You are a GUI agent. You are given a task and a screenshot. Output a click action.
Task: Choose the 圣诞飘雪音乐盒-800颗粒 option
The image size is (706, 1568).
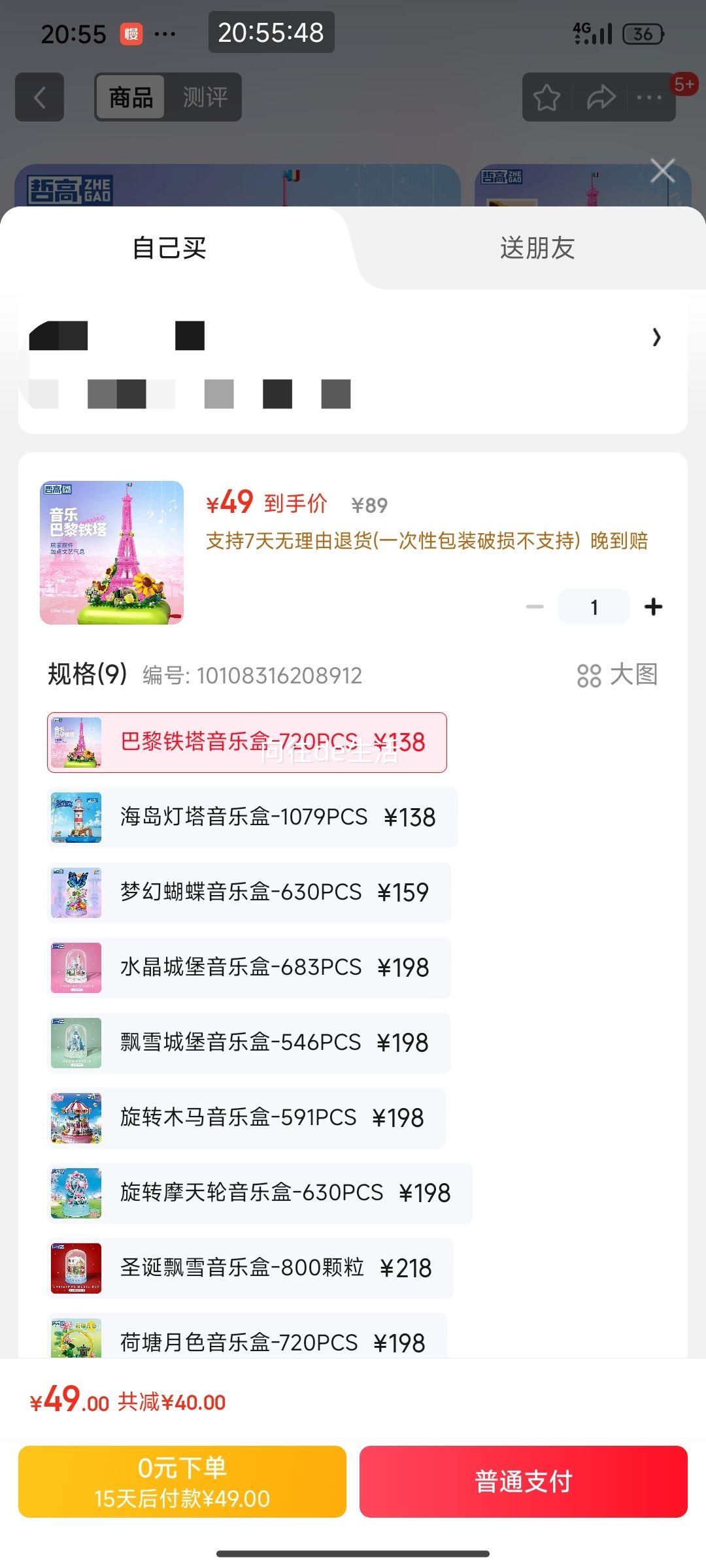(x=250, y=1268)
